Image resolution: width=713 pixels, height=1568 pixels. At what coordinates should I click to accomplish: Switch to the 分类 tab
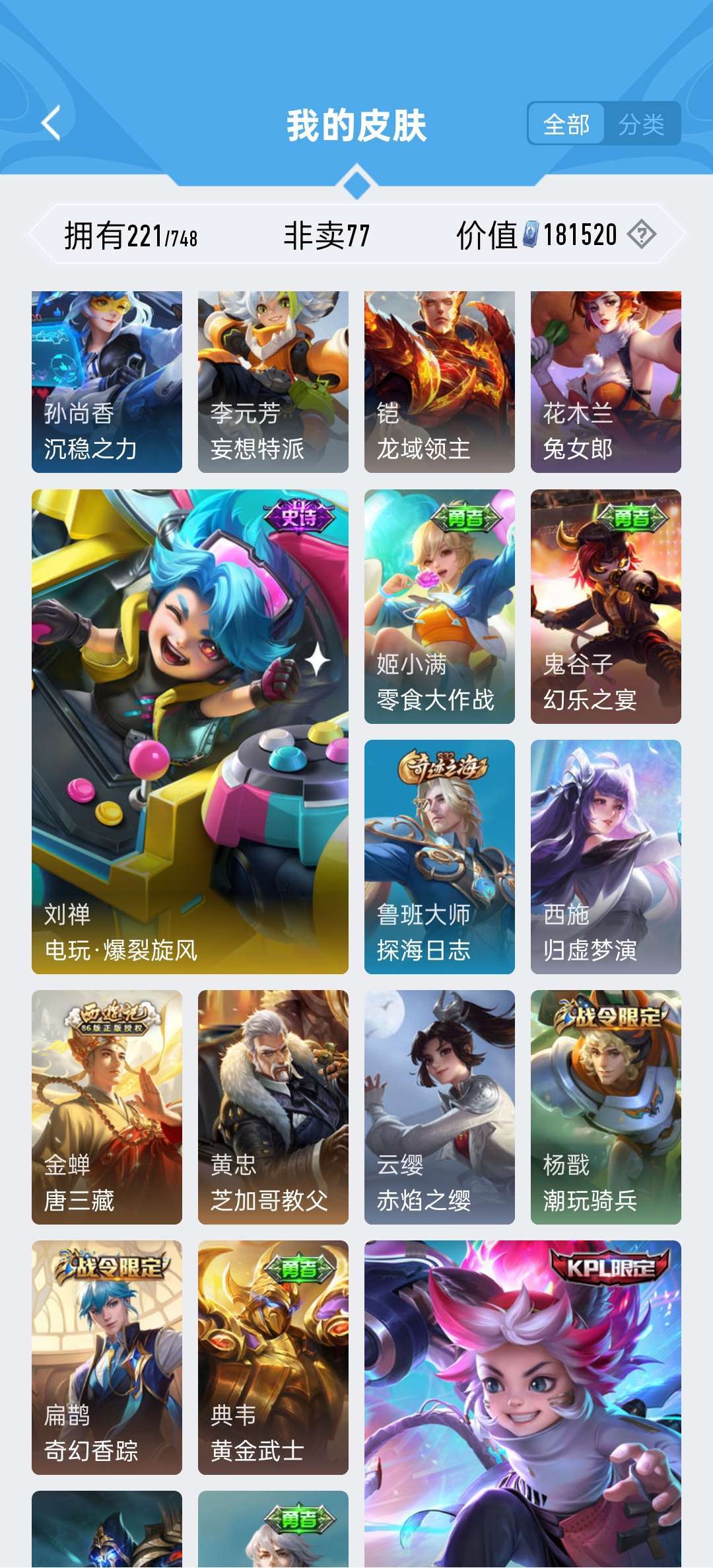pyautogui.click(x=644, y=122)
